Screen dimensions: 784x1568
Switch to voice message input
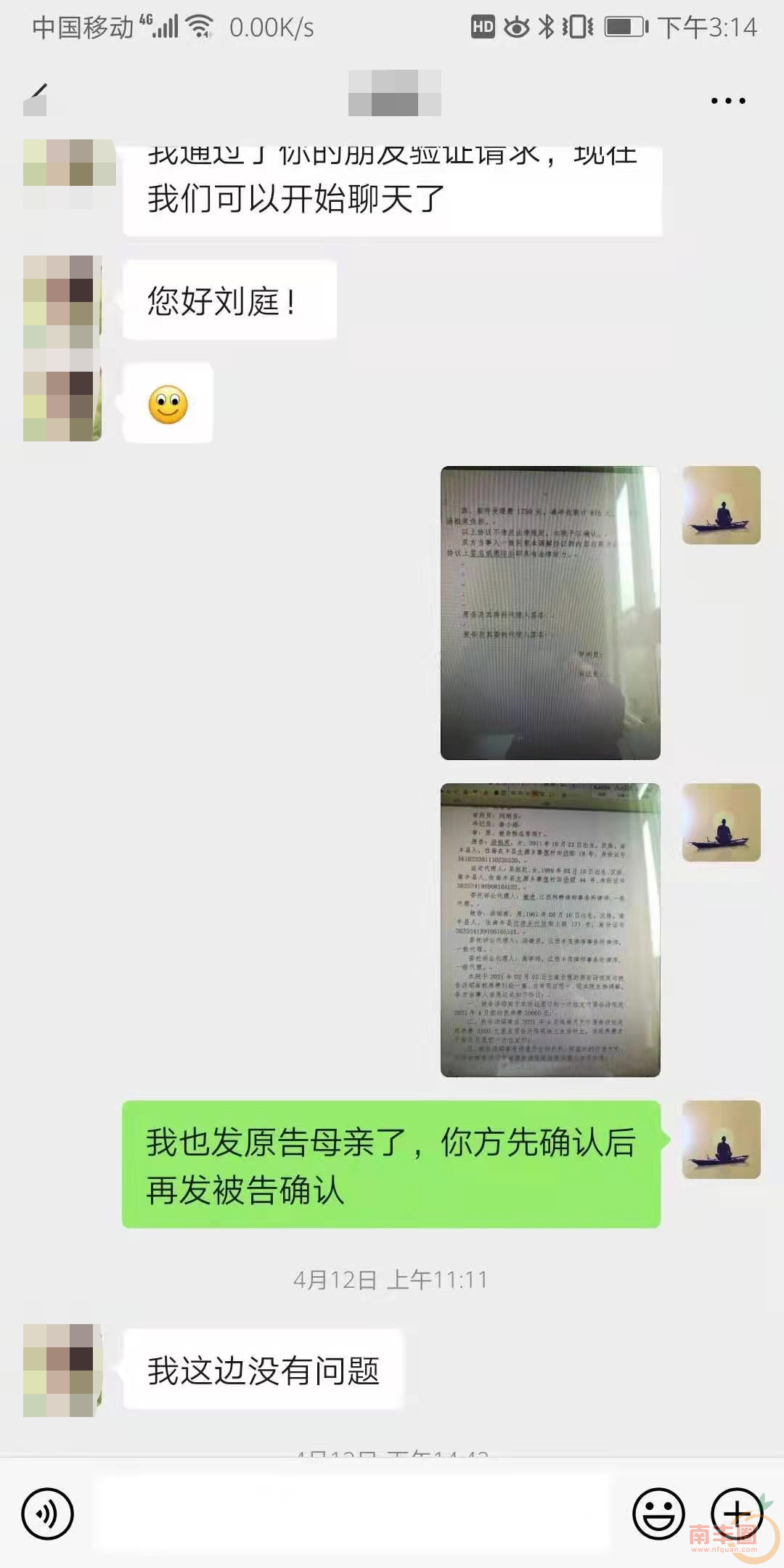coord(48,1514)
